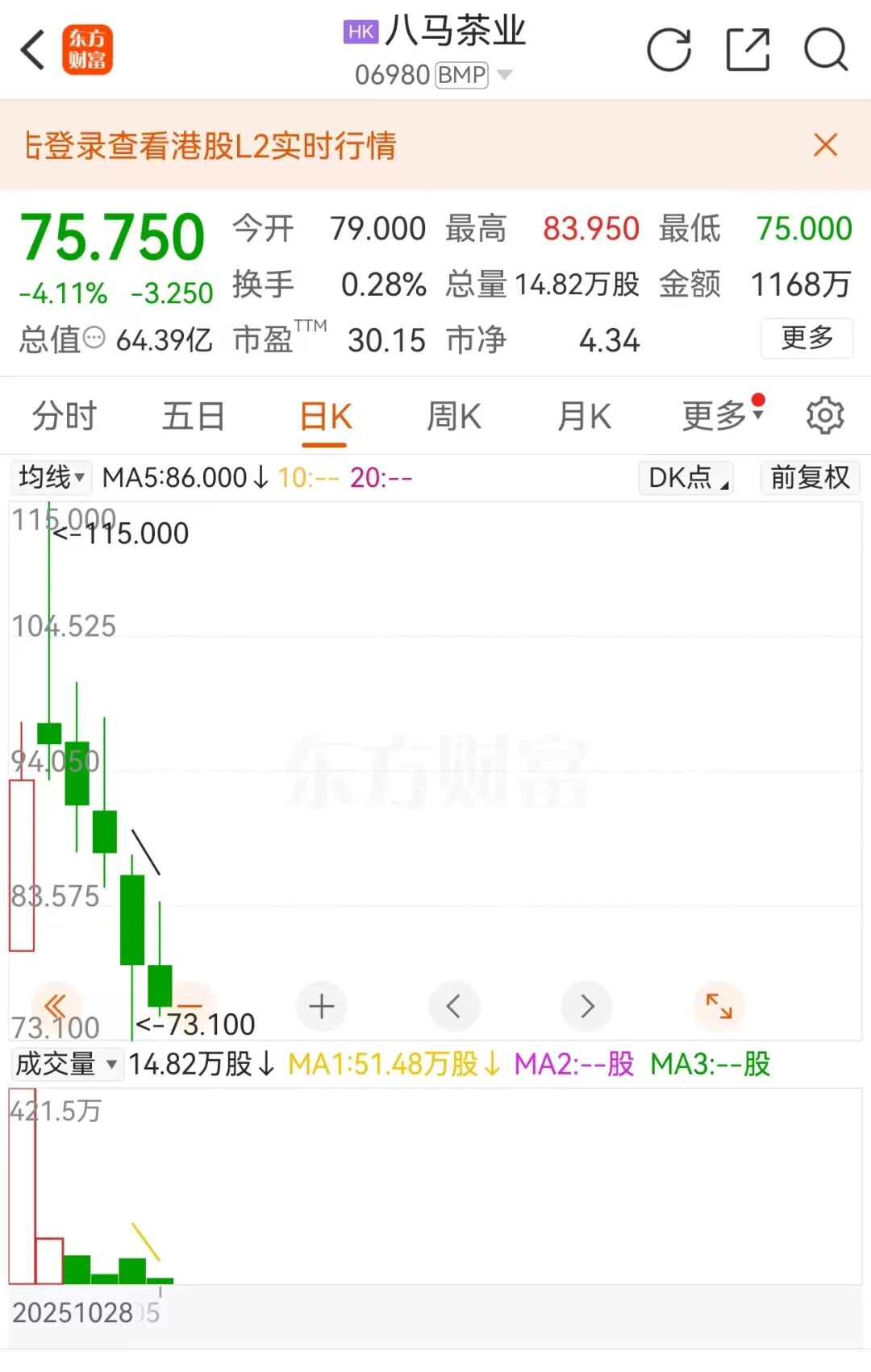Open the 更多 details panel
Image resolution: width=871 pixels, height=1372 pixels.
pos(806,339)
